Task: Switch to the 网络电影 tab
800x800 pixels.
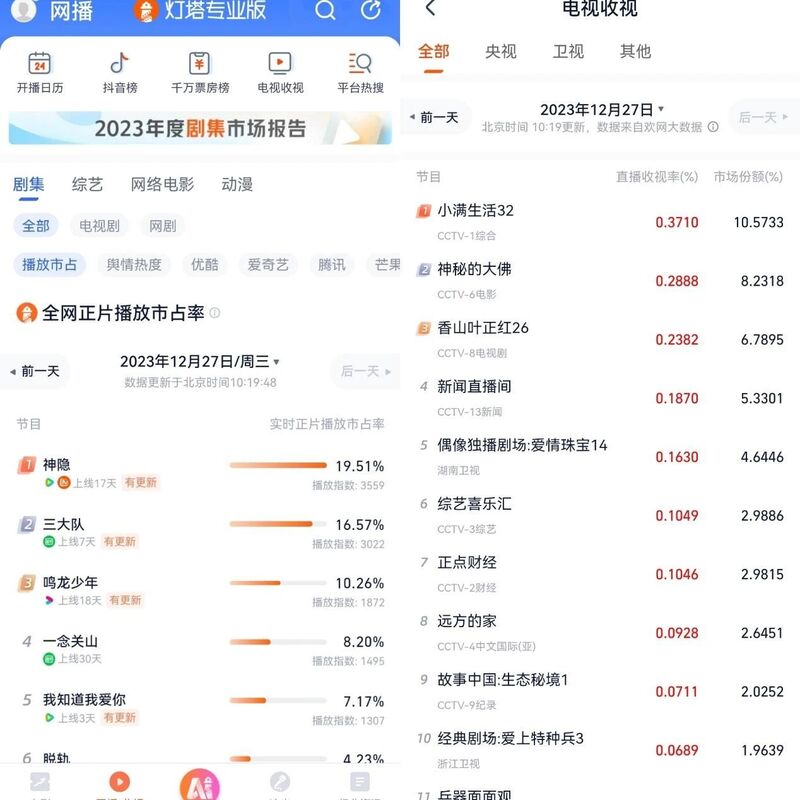Action: click(x=162, y=184)
